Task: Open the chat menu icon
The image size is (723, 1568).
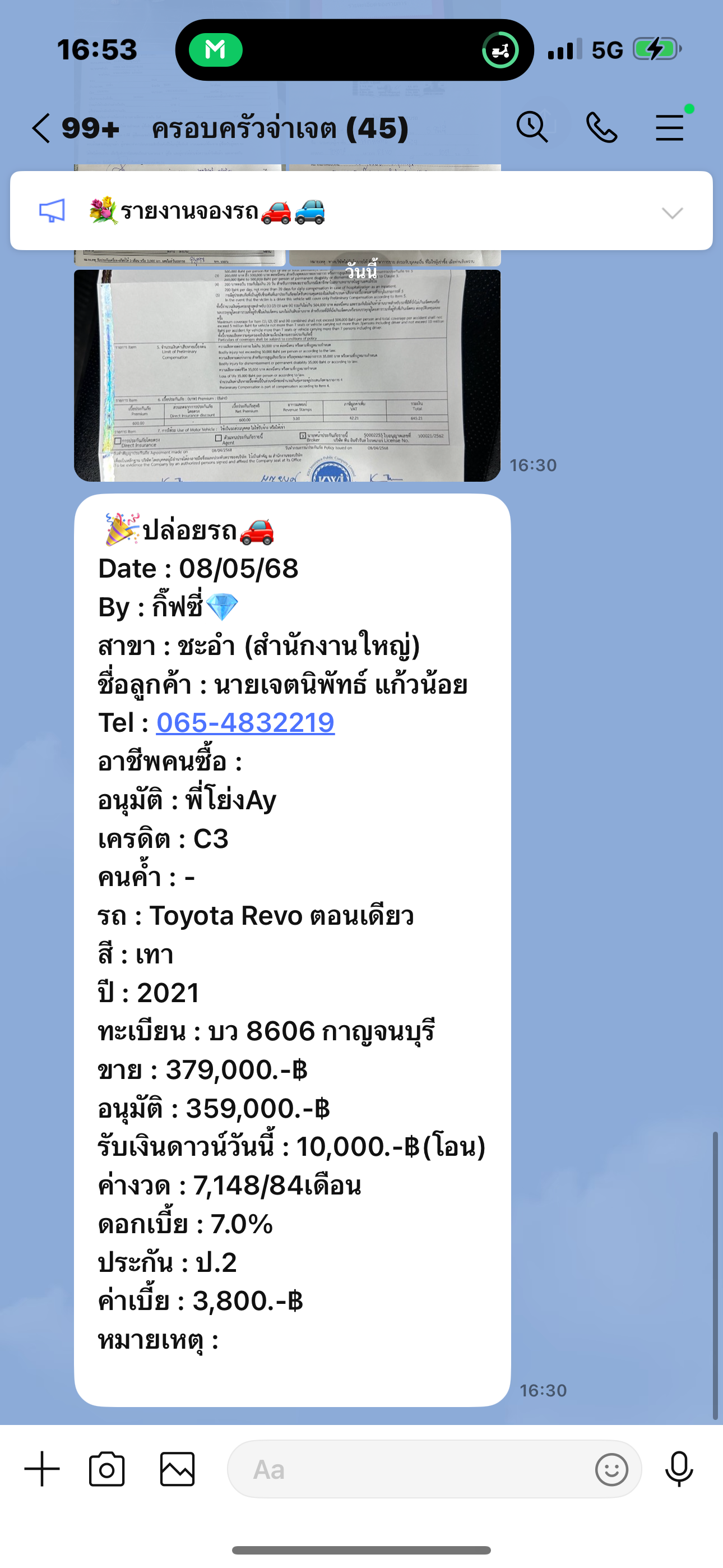Action: tap(669, 128)
